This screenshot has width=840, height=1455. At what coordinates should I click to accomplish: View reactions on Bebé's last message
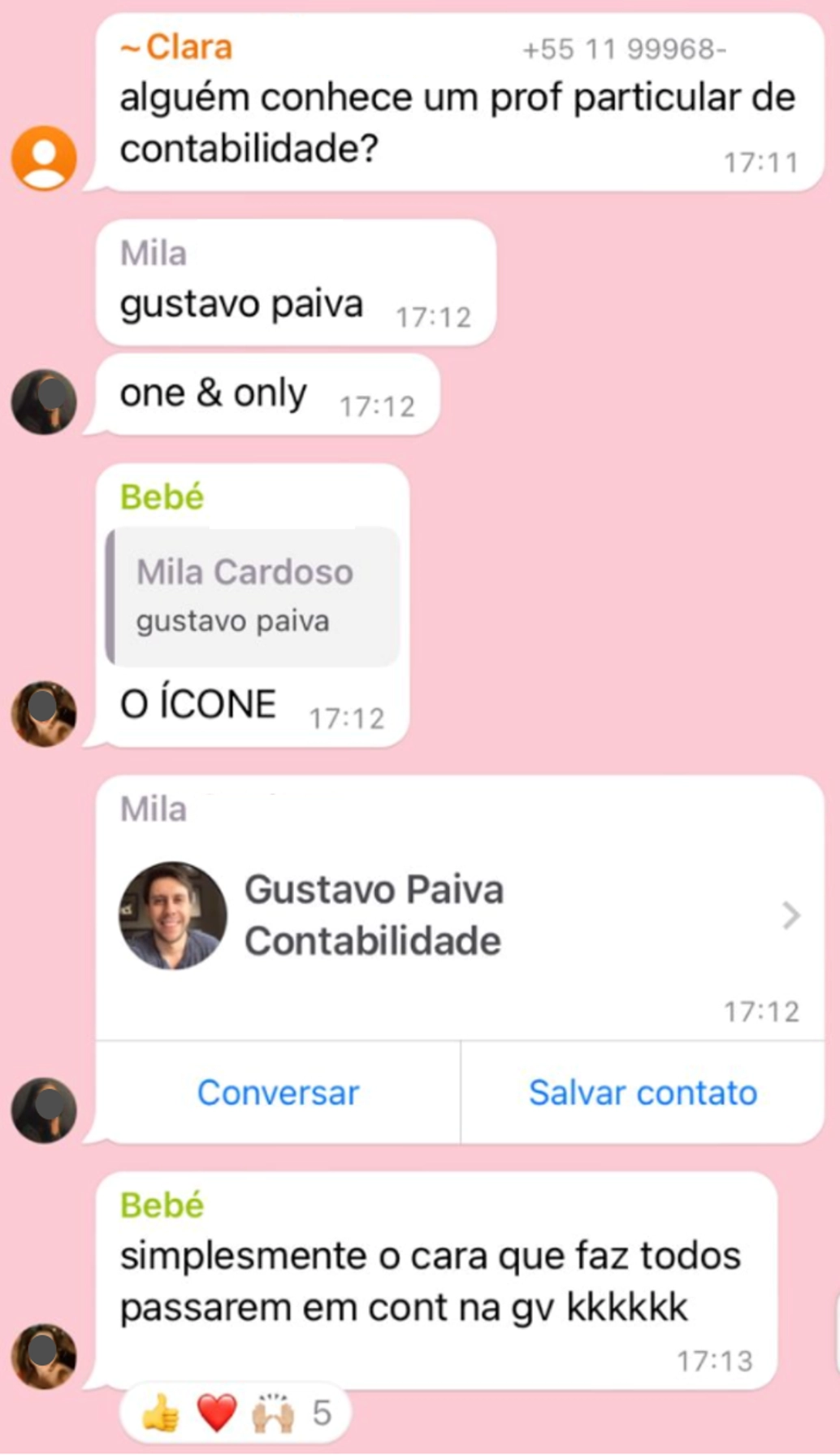(x=236, y=1413)
